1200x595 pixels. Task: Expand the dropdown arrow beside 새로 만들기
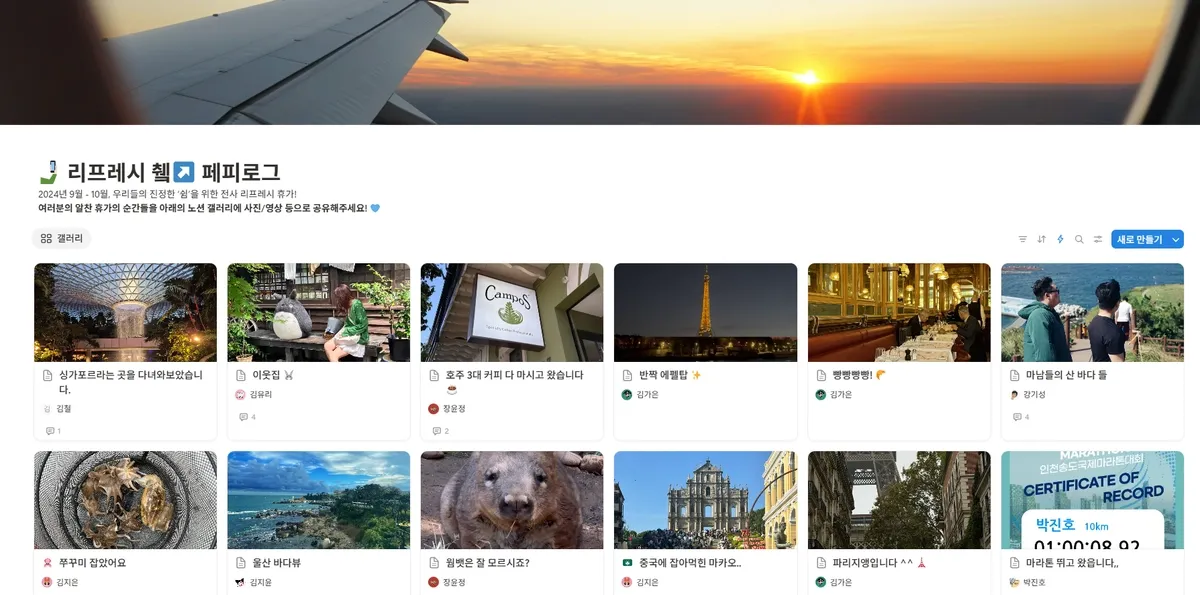pyautogui.click(x=1176, y=239)
